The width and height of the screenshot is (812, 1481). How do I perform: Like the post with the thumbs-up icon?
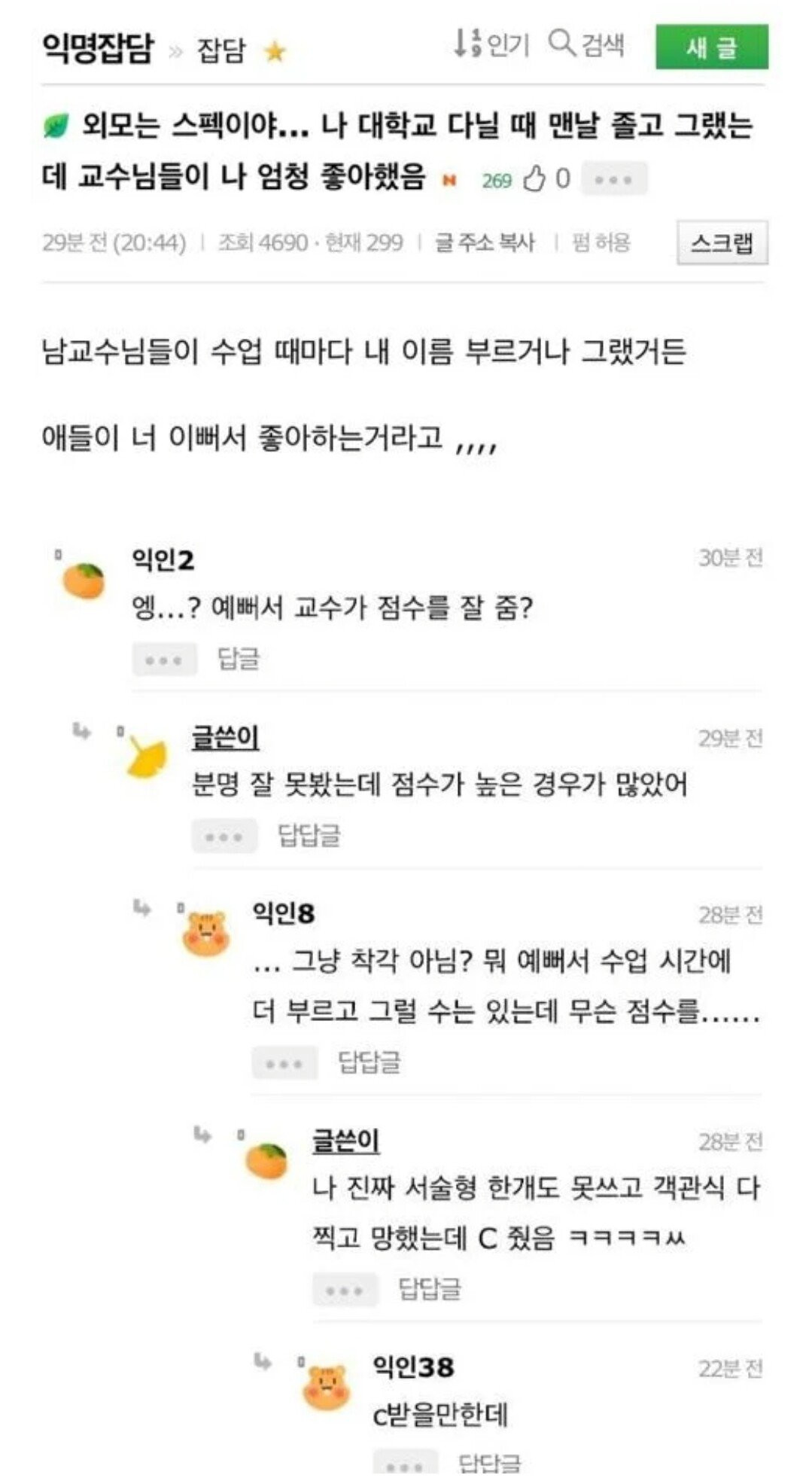[x=534, y=179]
